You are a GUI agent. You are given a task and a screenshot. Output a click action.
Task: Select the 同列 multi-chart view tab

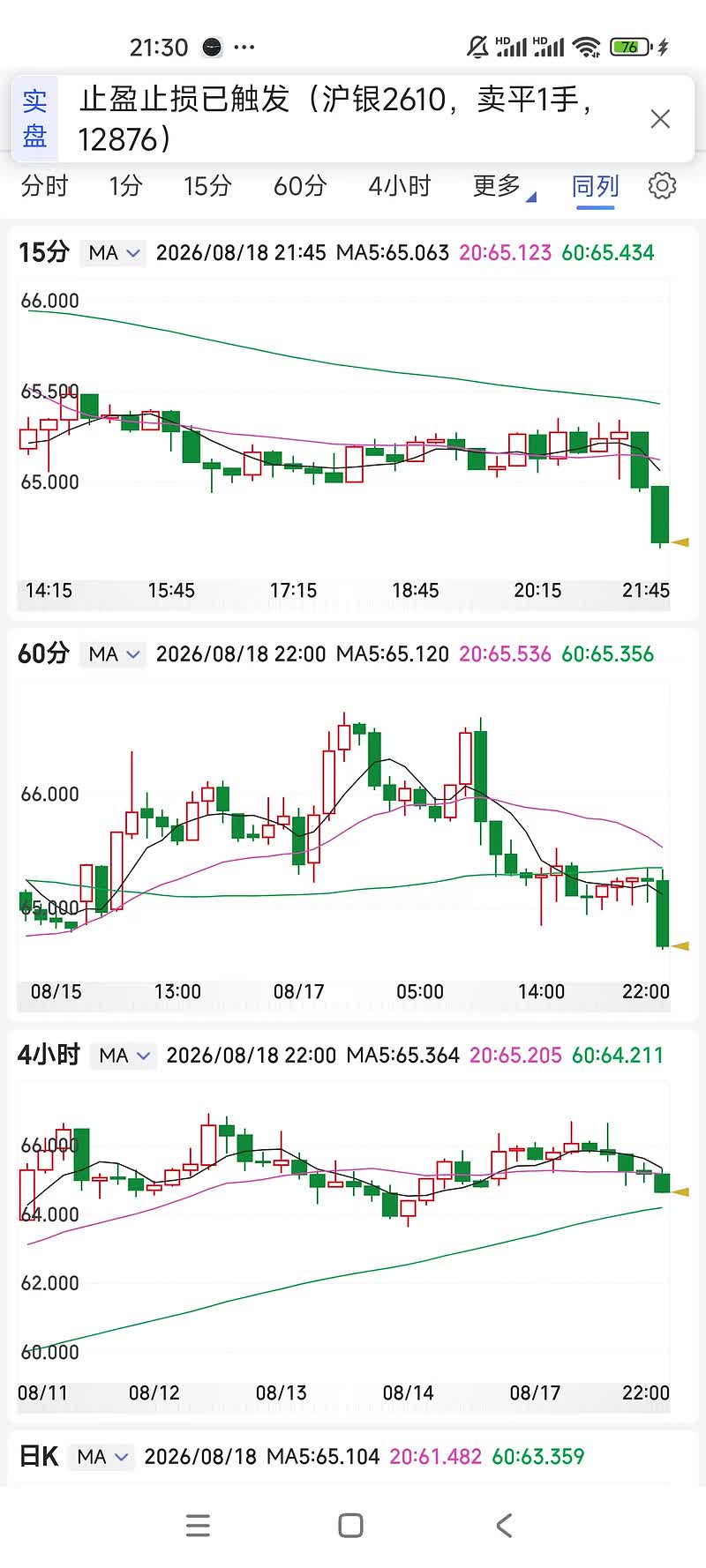click(x=596, y=187)
